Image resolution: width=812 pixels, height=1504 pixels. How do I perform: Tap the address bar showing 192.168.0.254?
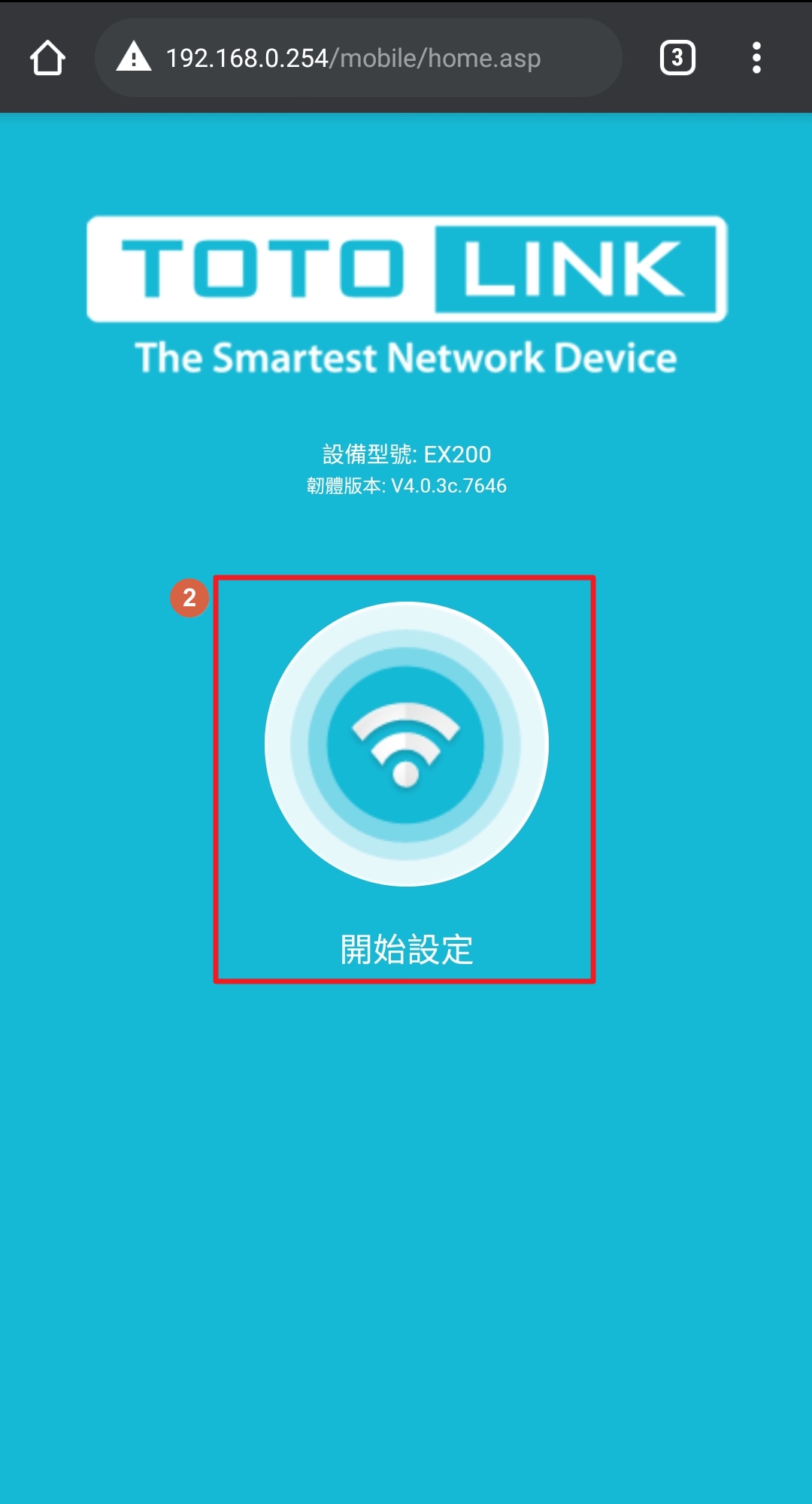tap(353, 58)
